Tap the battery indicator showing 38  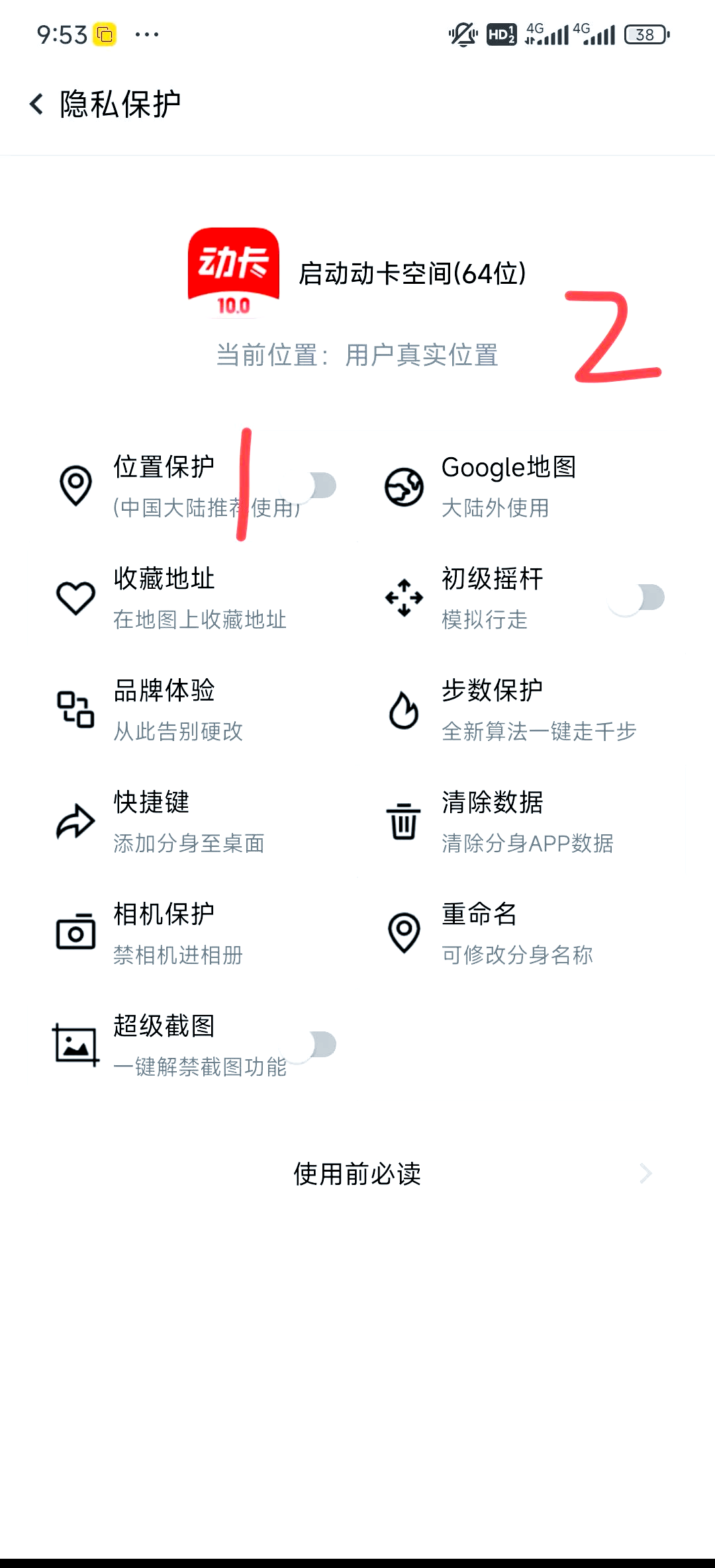coord(645,34)
